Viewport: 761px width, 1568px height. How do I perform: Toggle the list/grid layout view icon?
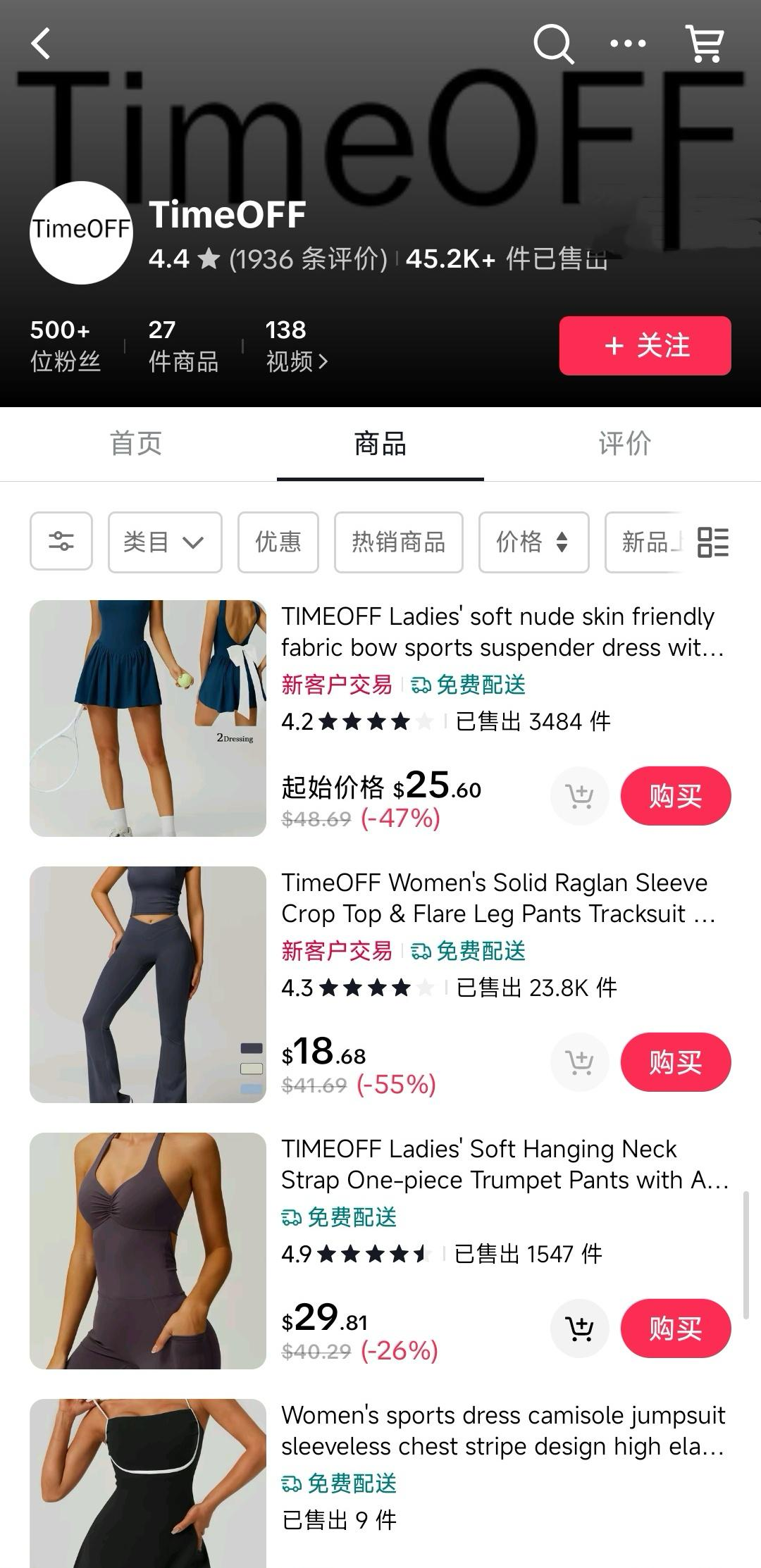[713, 542]
